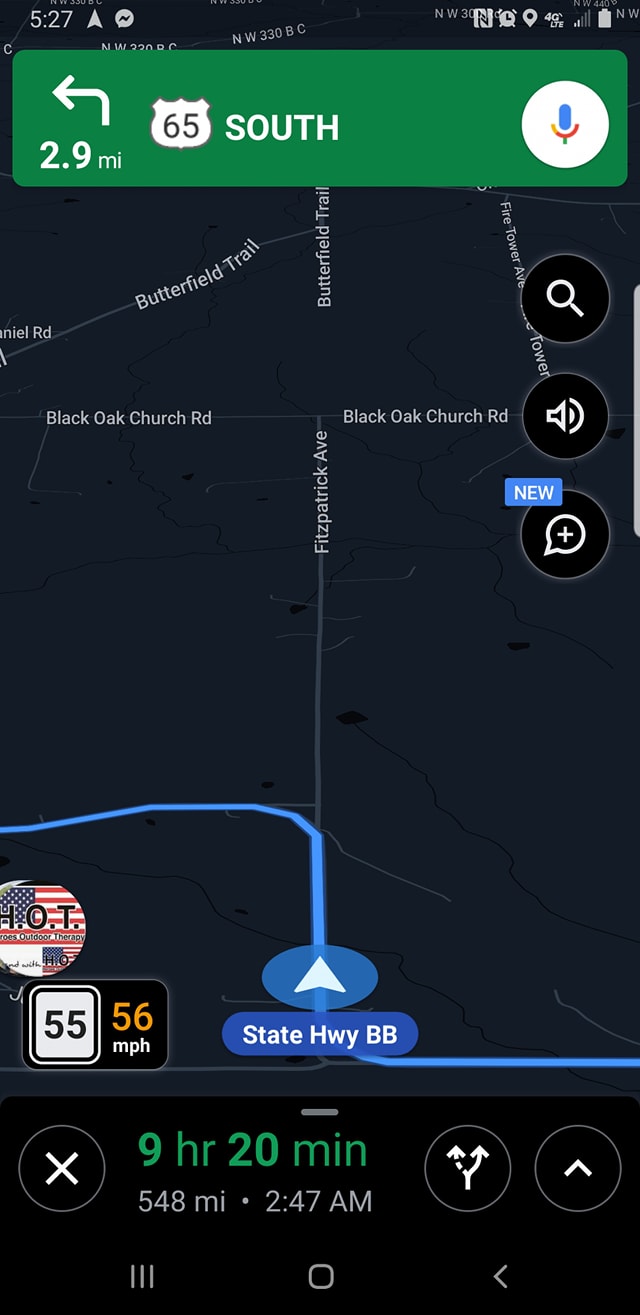Go back using system back button

[x=500, y=1276]
